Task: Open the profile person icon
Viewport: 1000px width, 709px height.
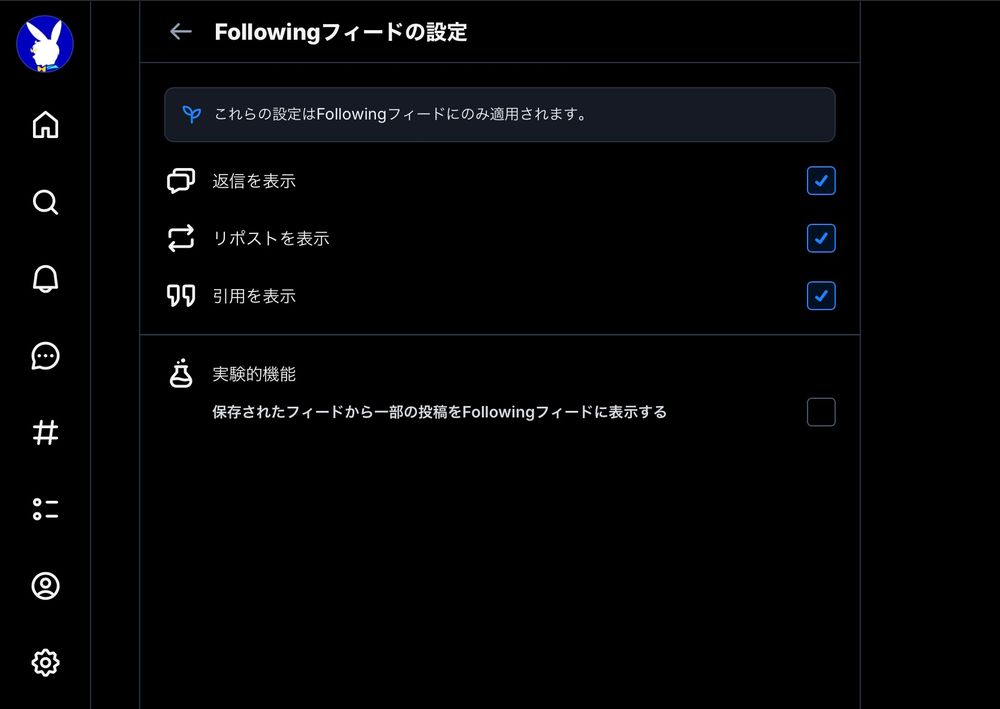Action: point(45,585)
